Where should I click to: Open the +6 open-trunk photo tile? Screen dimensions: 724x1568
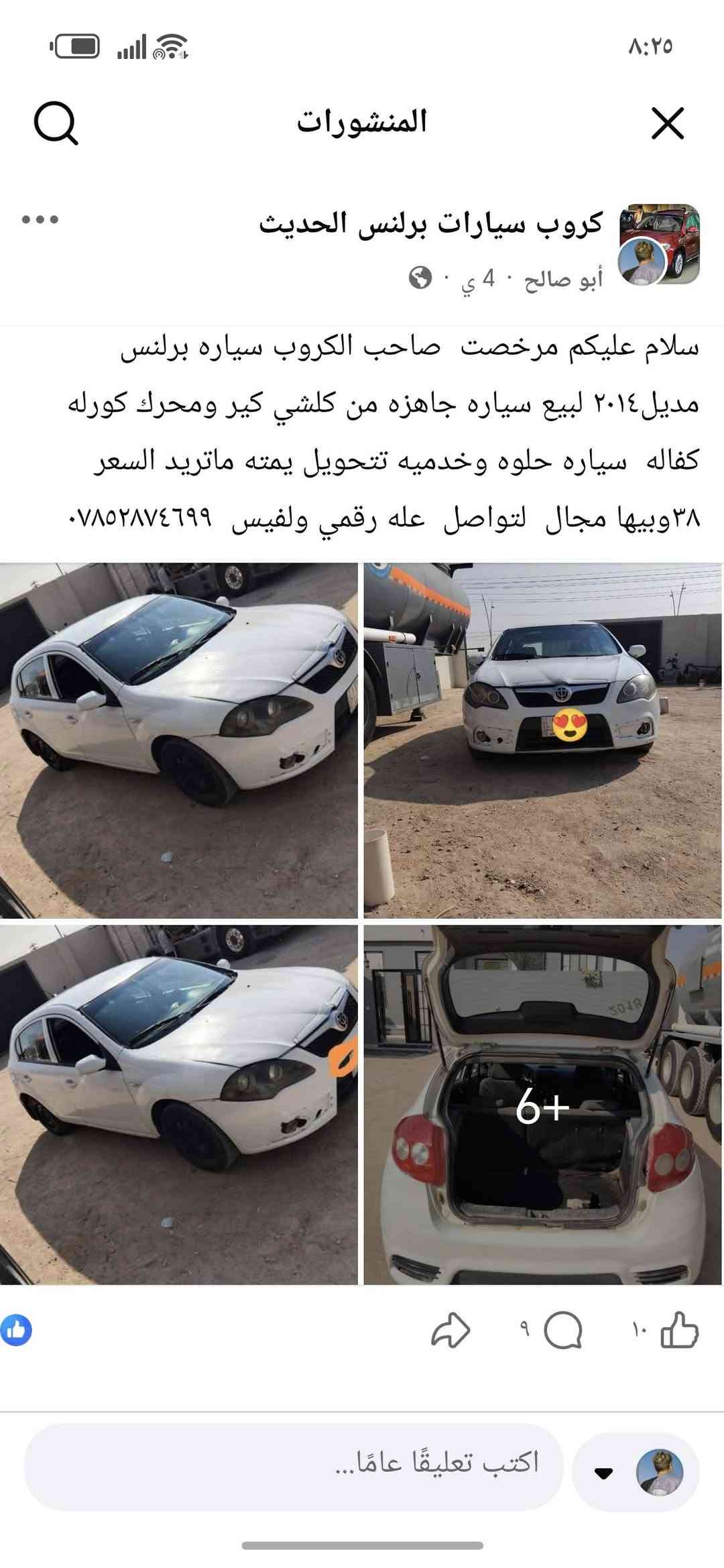click(x=542, y=1105)
